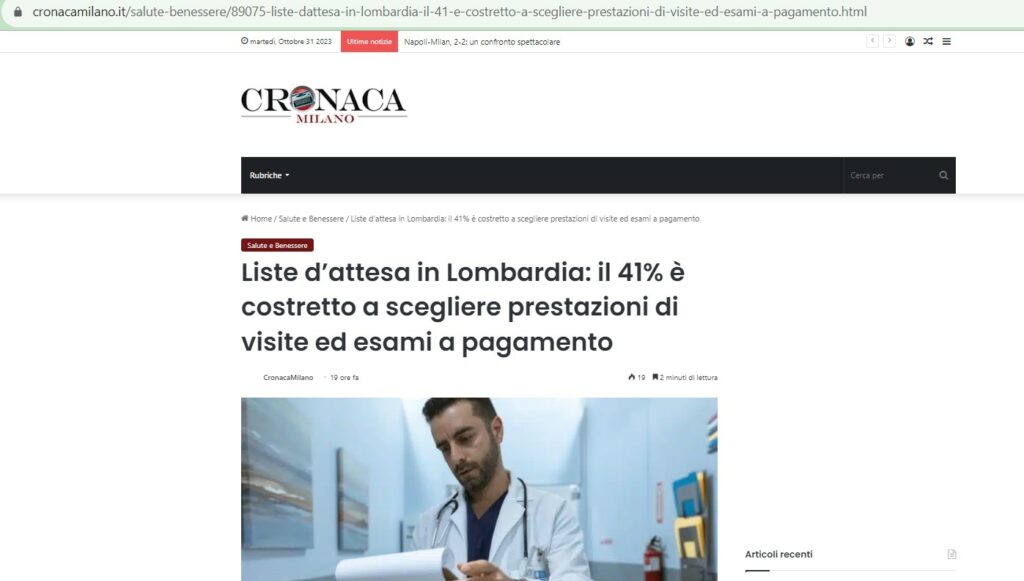Viewport: 1024px width, 581px height.
Task: Open the user account icon
Action: click(x=909, y=41)
